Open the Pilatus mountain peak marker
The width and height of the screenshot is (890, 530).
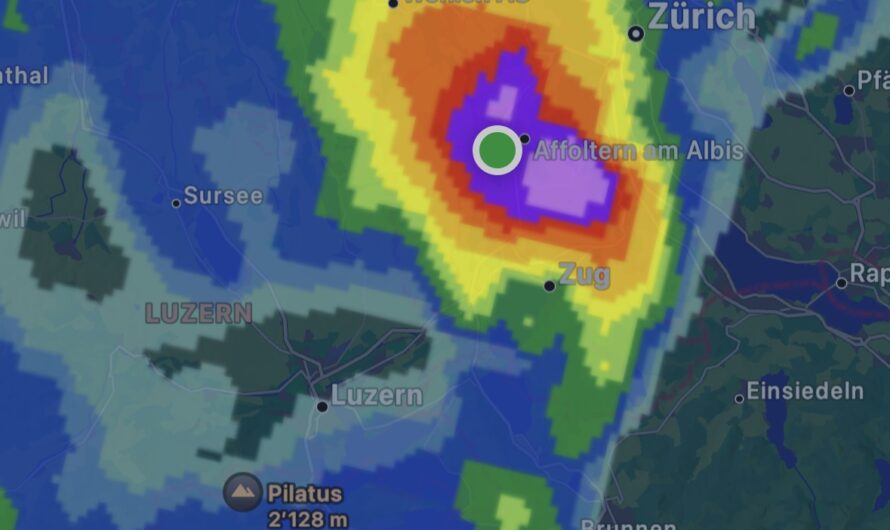(x=242, y=493)
